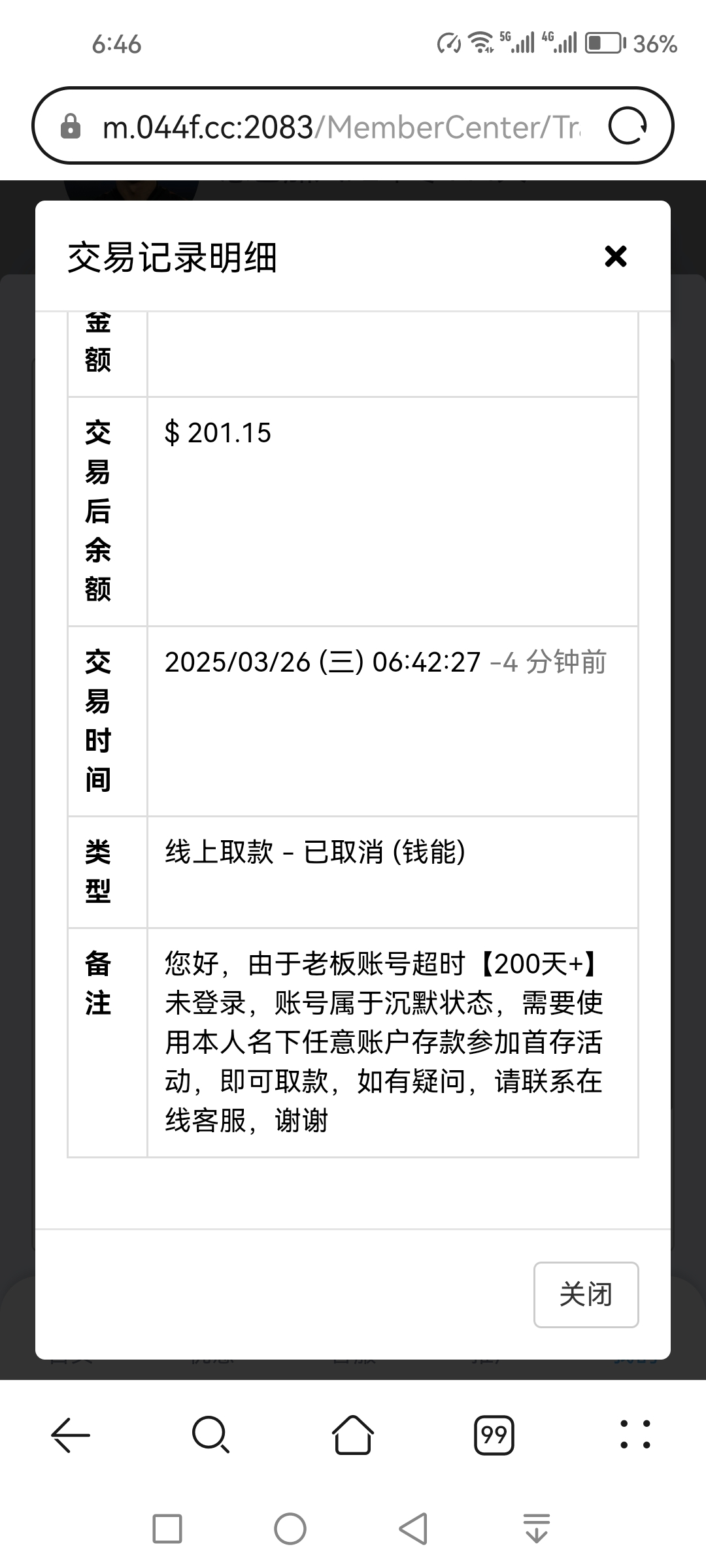
Task: Tap the Wi-Fi icon in status bar
Action: click(x=482, y=41)
